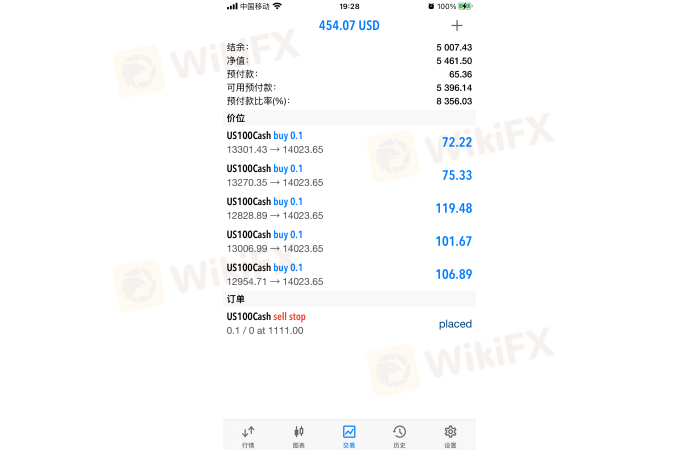Open the US100Cash sell stop order
The height and width of the screenshot is (450, 700).
tap(349, 323)
